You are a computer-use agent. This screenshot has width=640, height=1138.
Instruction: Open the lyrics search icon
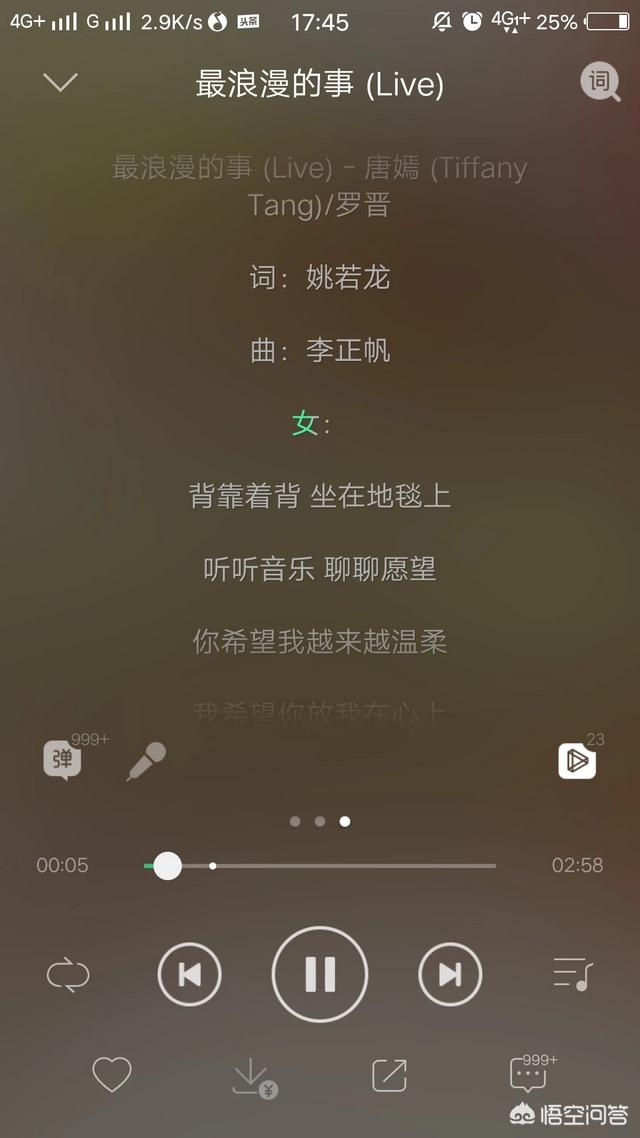pos(600,82)
